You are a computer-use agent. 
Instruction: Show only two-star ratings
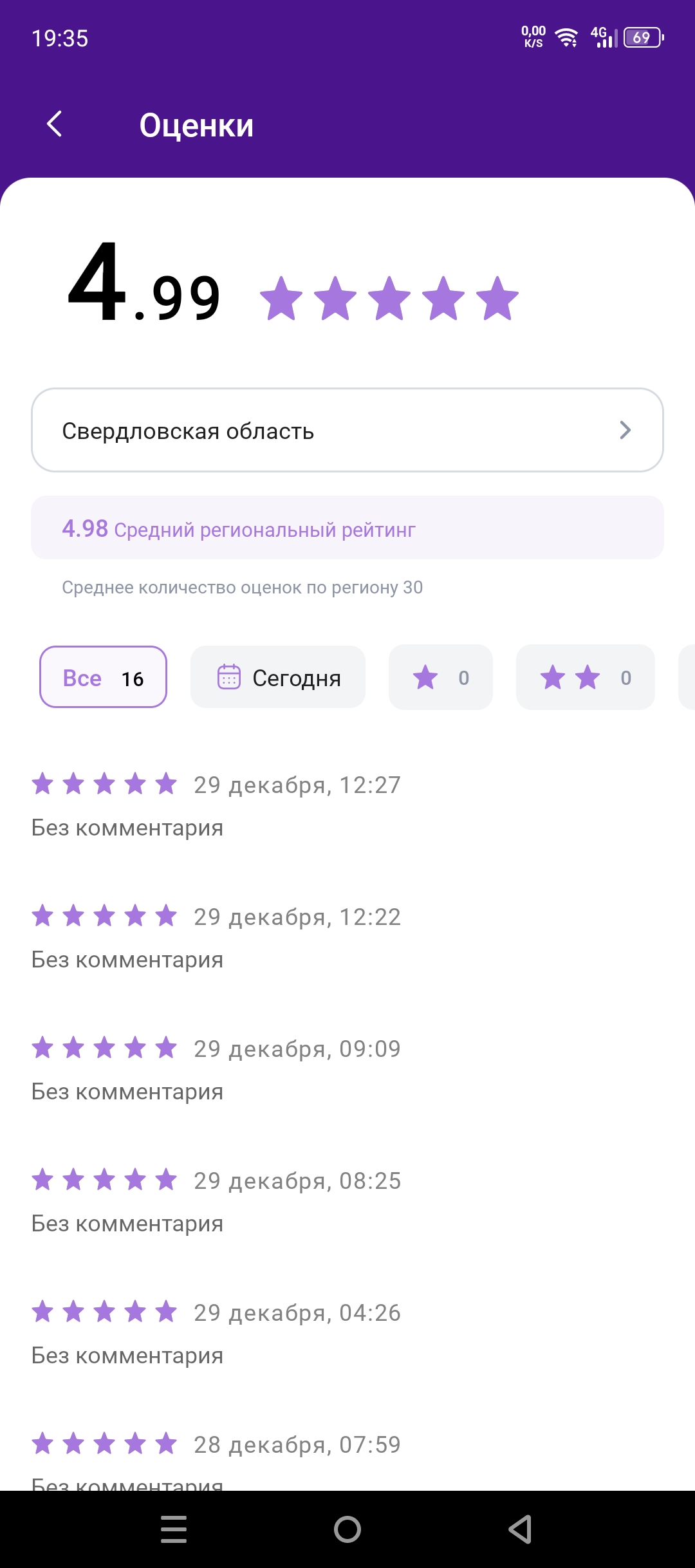pyautogui.click(x=586, y=677)
